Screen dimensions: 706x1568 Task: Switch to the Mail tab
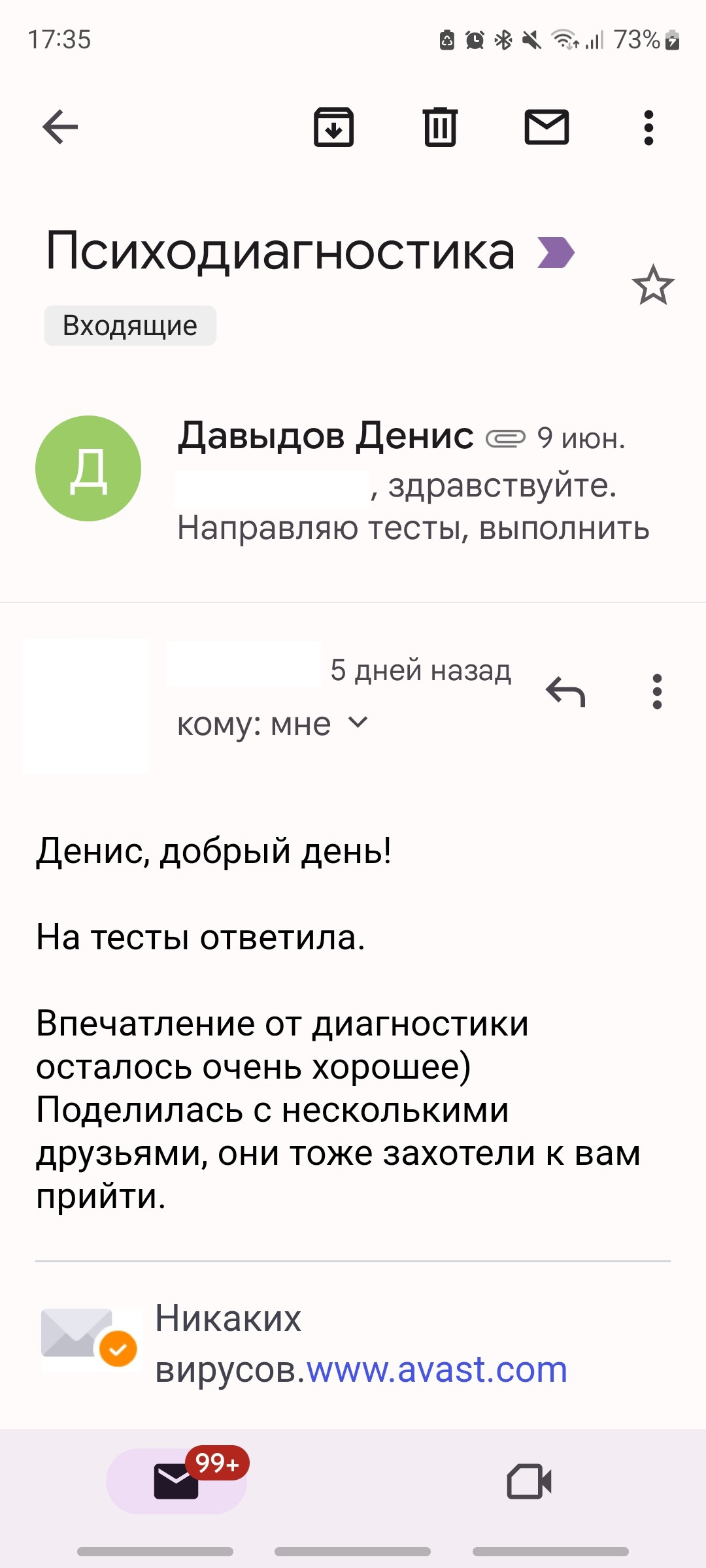[x=176, y=1480]
